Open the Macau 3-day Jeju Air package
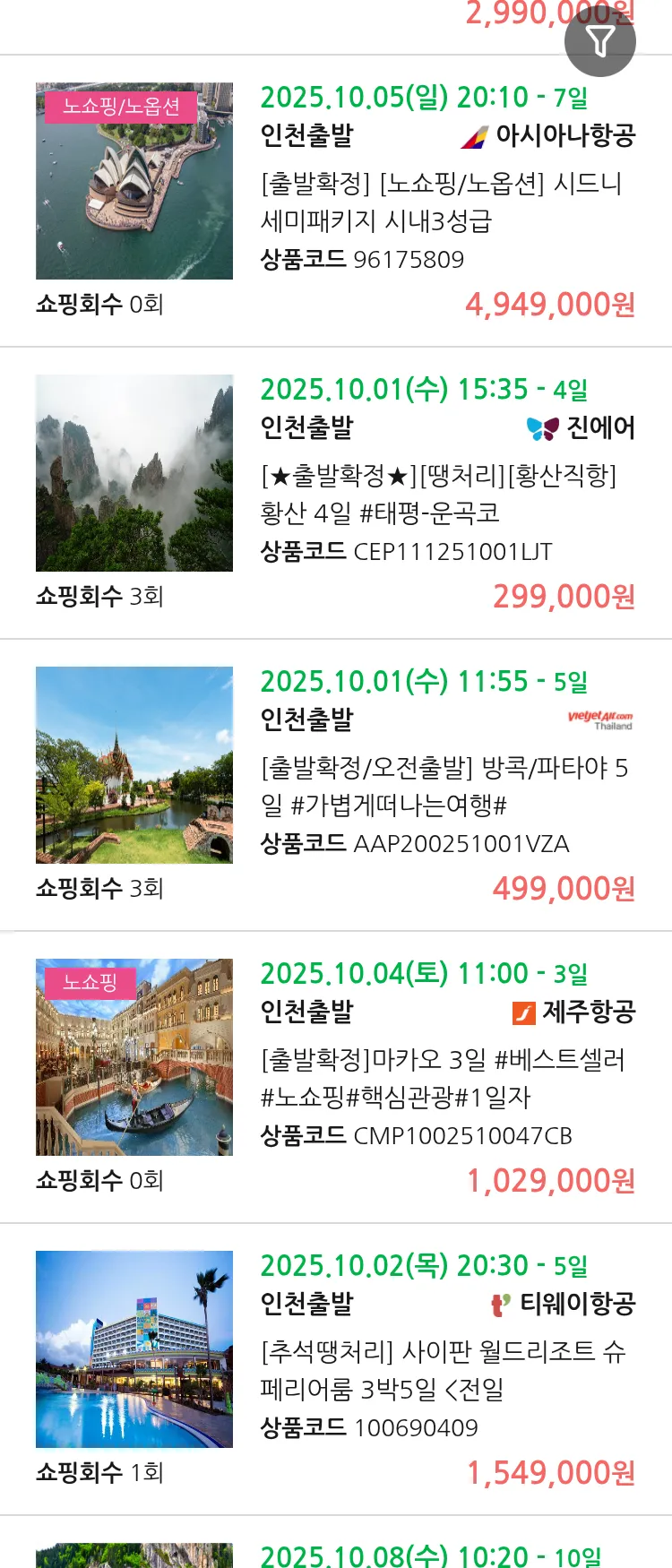 (442, 1079)
